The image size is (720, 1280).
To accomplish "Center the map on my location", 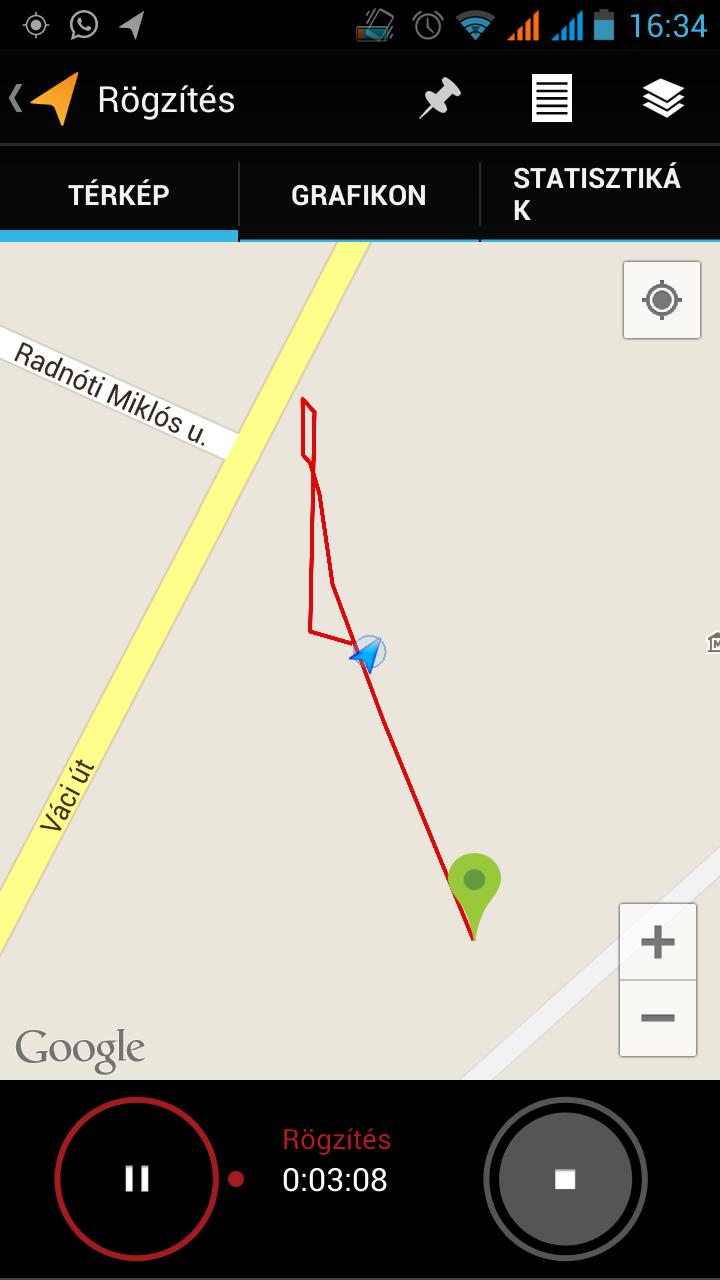I will [x=662, y=300].
